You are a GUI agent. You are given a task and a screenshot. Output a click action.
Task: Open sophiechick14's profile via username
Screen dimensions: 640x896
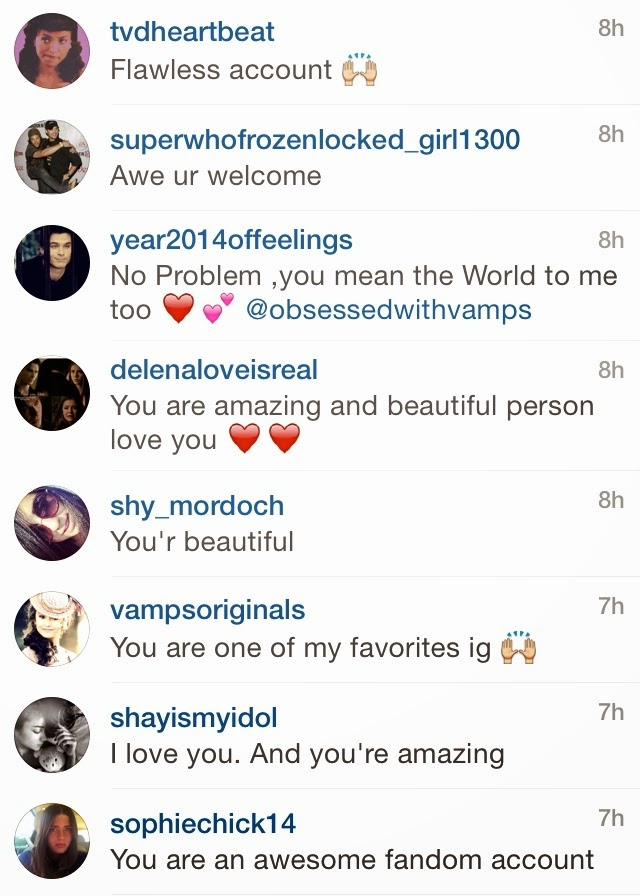click(x=203, y=824)
